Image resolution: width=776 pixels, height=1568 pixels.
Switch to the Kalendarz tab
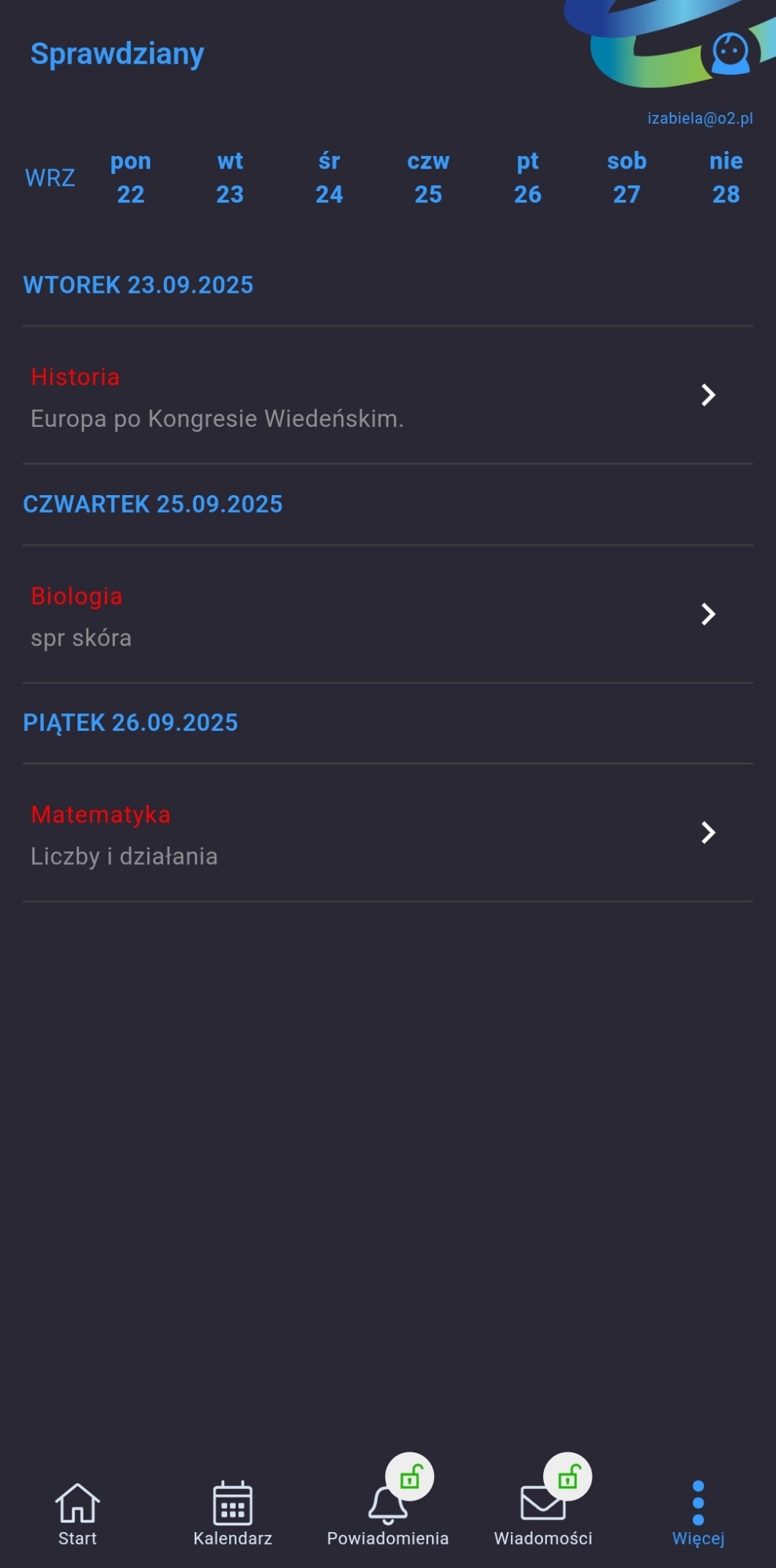point(233,1514)
